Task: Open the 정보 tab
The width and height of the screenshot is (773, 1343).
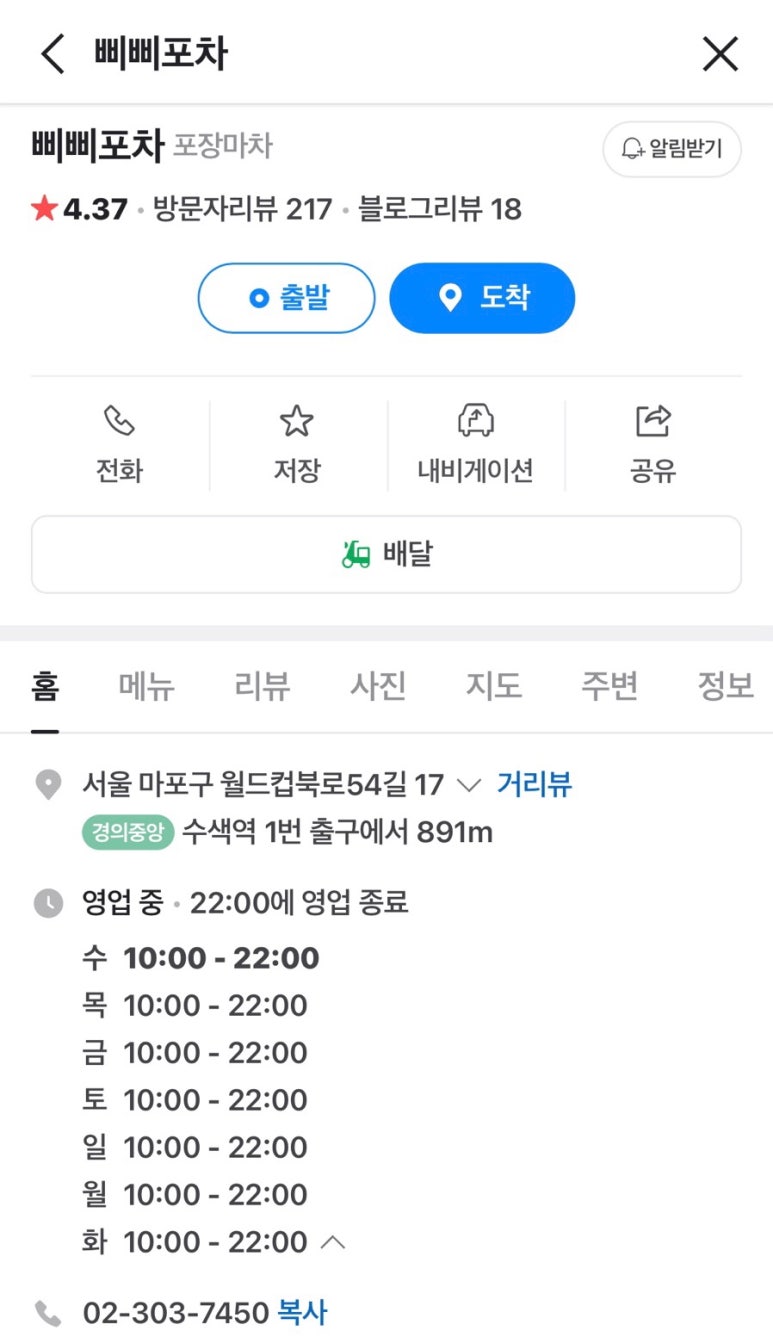Action: click(725, 686)
